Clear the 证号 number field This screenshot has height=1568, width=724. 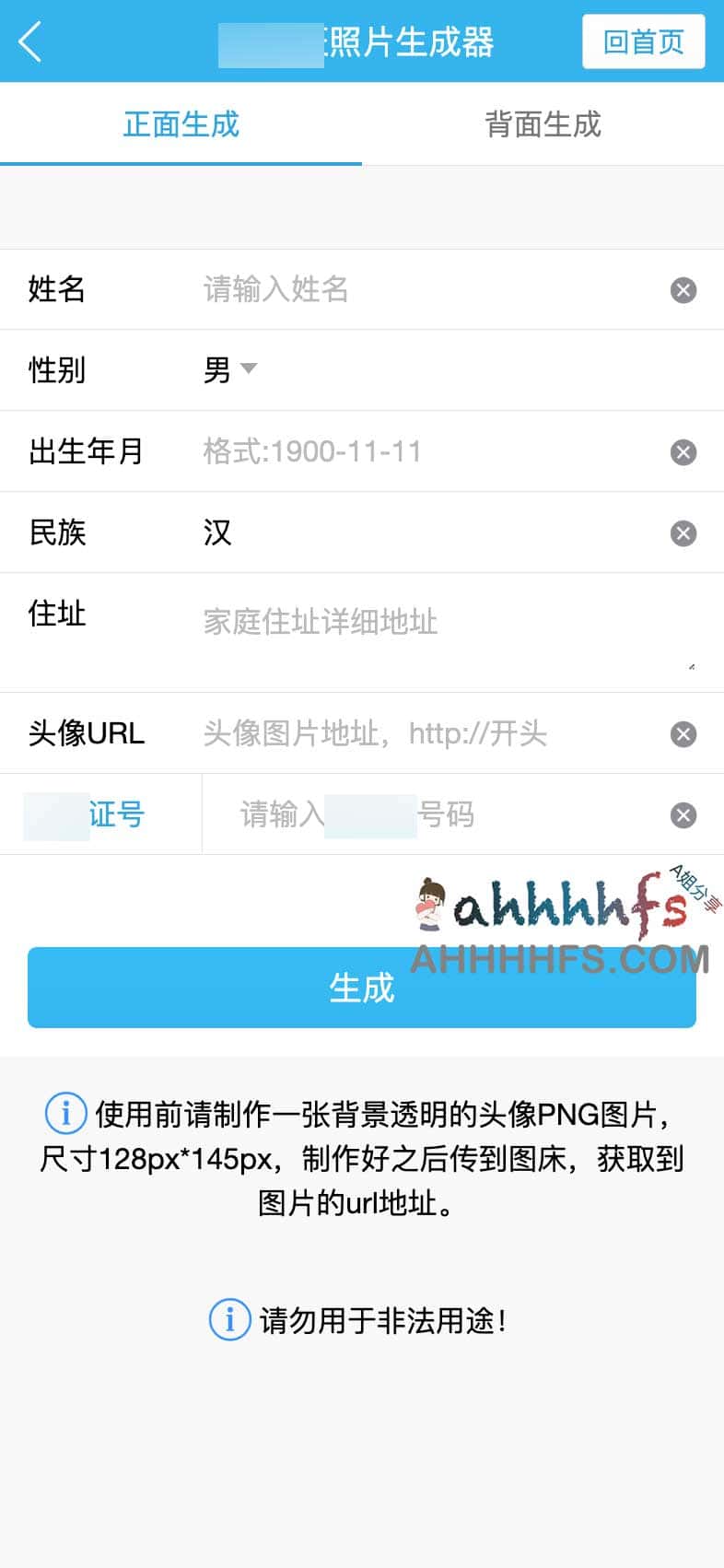[x=683, y=815]
